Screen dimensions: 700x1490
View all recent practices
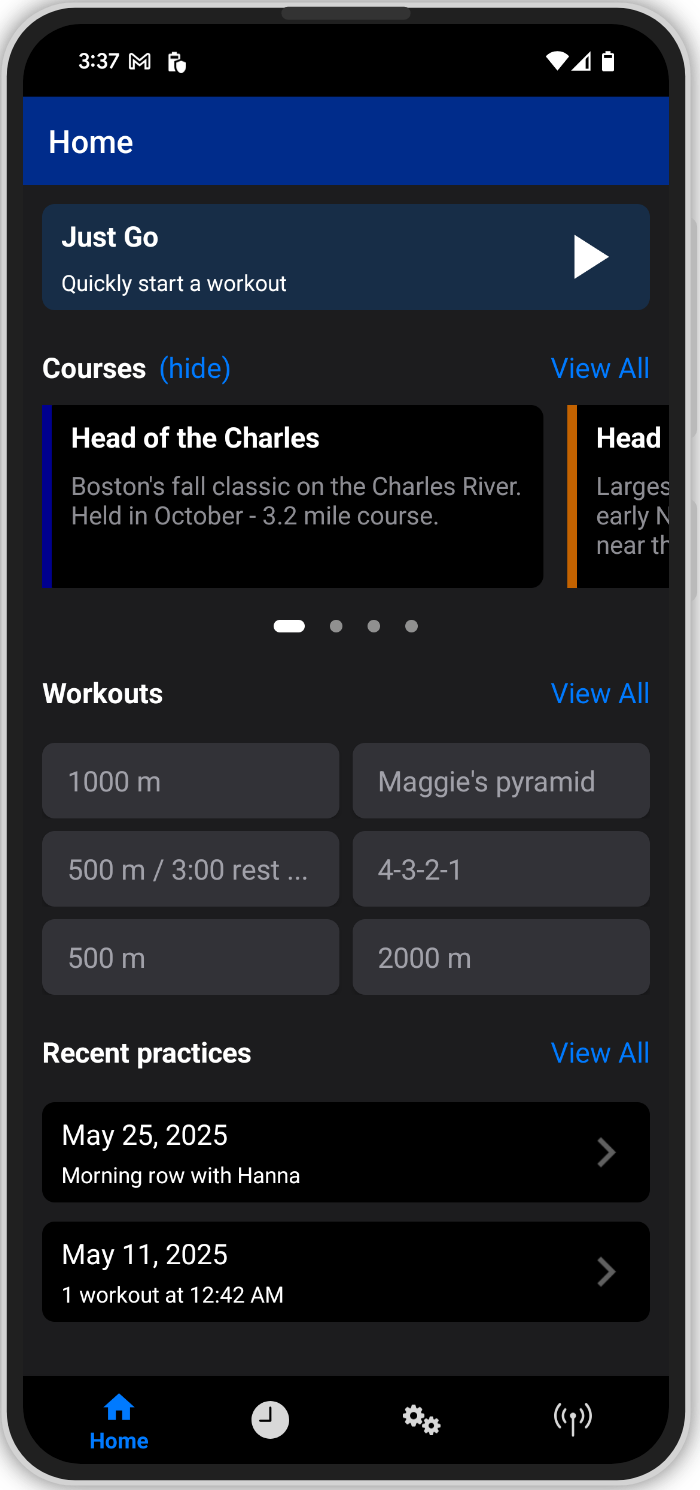(600, 1053)
